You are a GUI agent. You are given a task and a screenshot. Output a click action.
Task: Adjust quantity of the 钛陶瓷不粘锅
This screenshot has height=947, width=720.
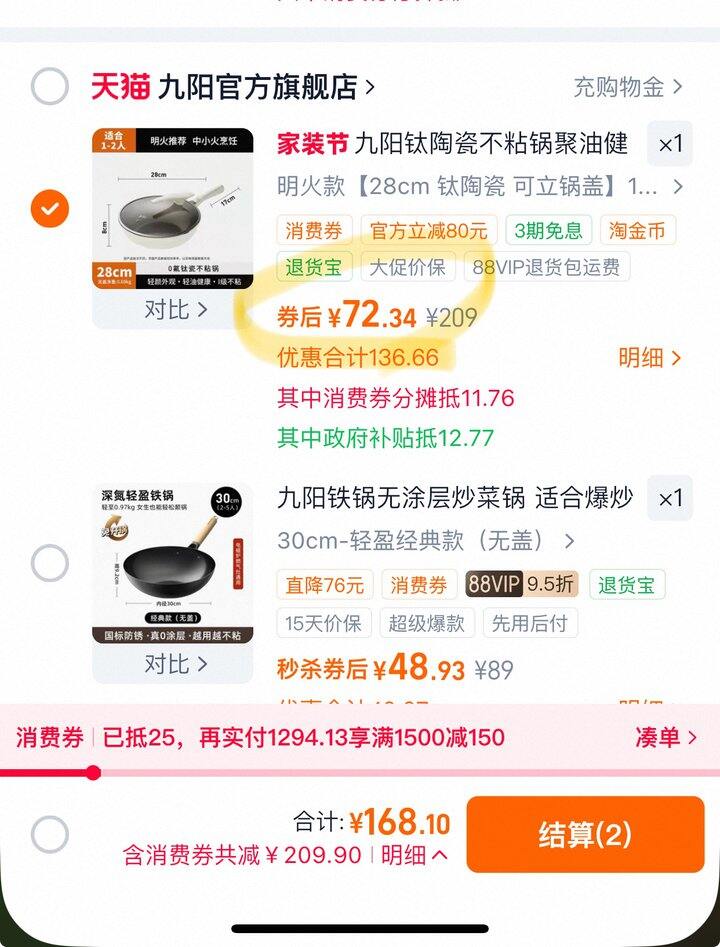669,144
